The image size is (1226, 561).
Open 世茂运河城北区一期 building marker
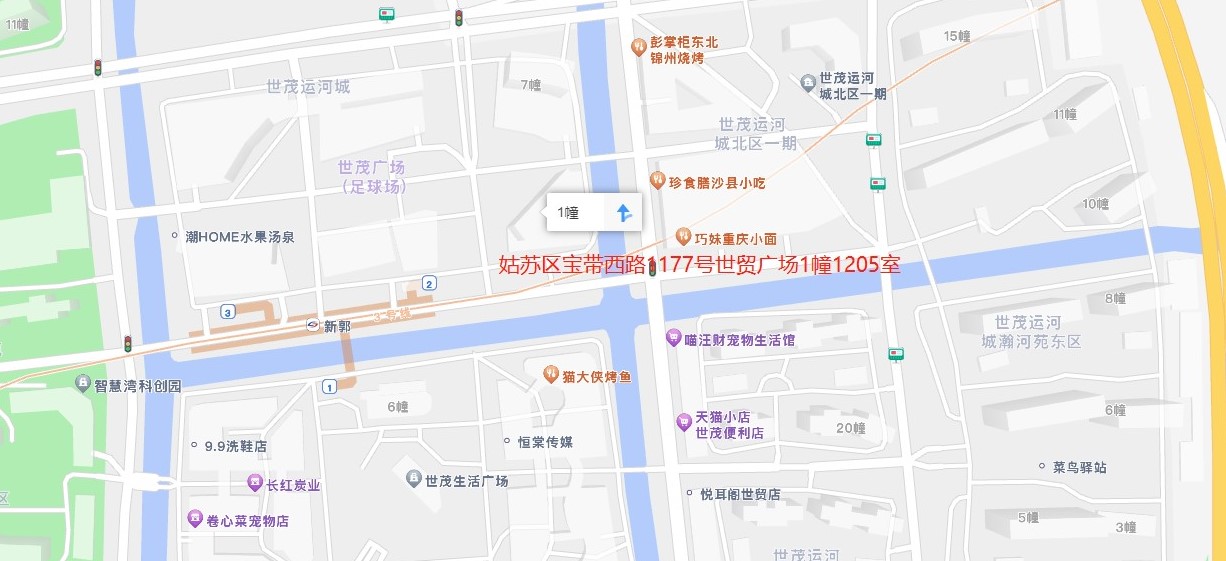click(808, 81)
